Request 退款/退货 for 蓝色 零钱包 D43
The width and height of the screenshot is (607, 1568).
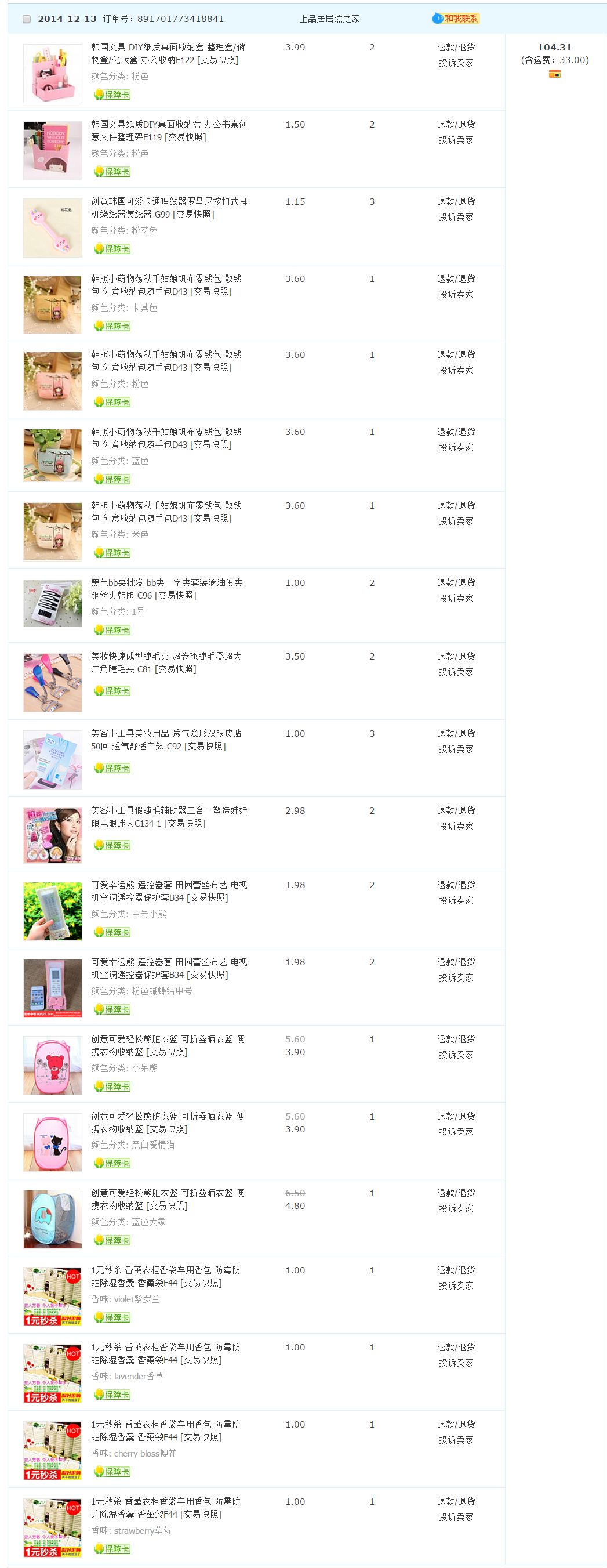[x=456, y=432]
